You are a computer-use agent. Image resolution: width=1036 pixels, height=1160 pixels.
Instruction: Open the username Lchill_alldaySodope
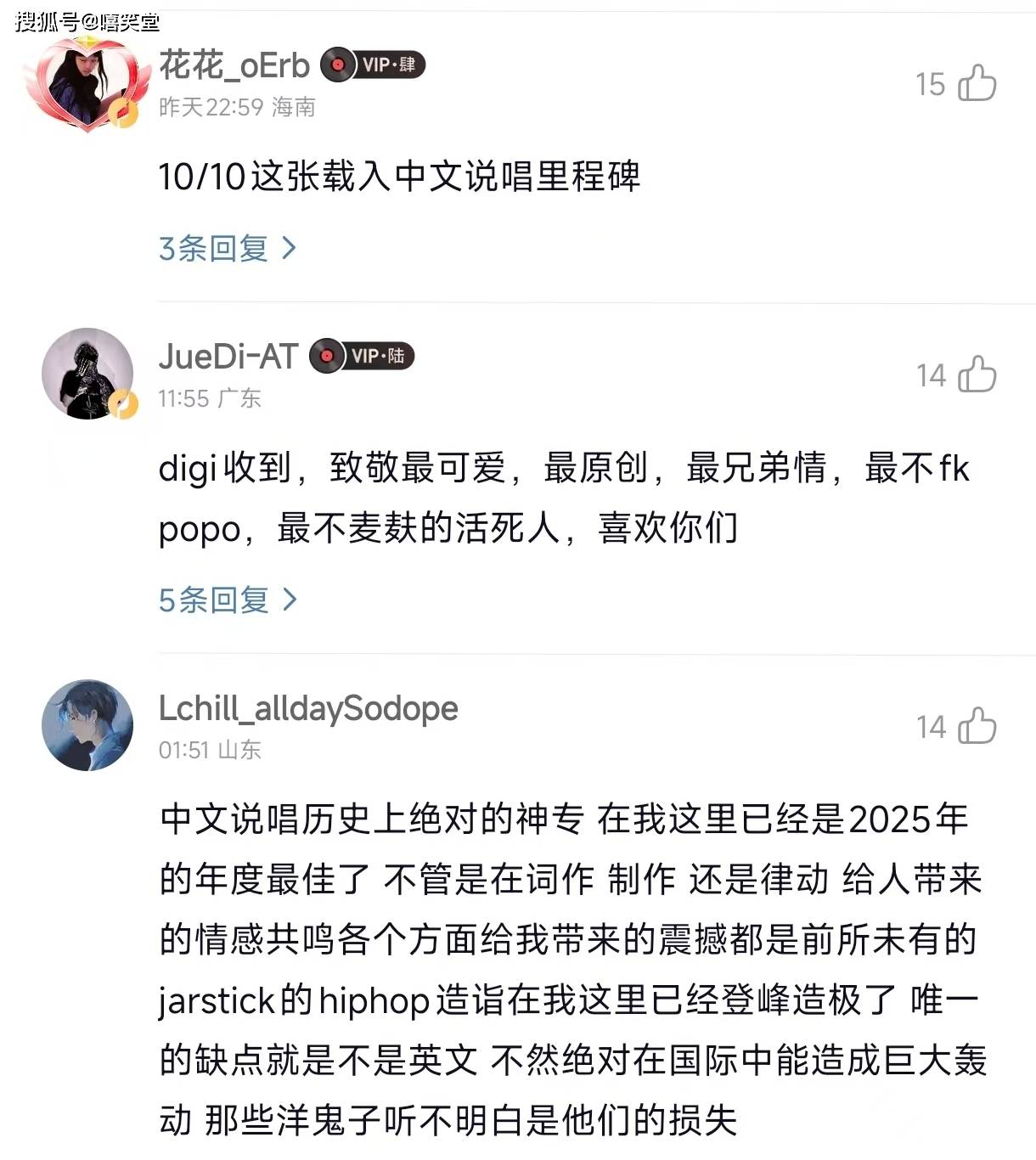[x=308, y=708]
